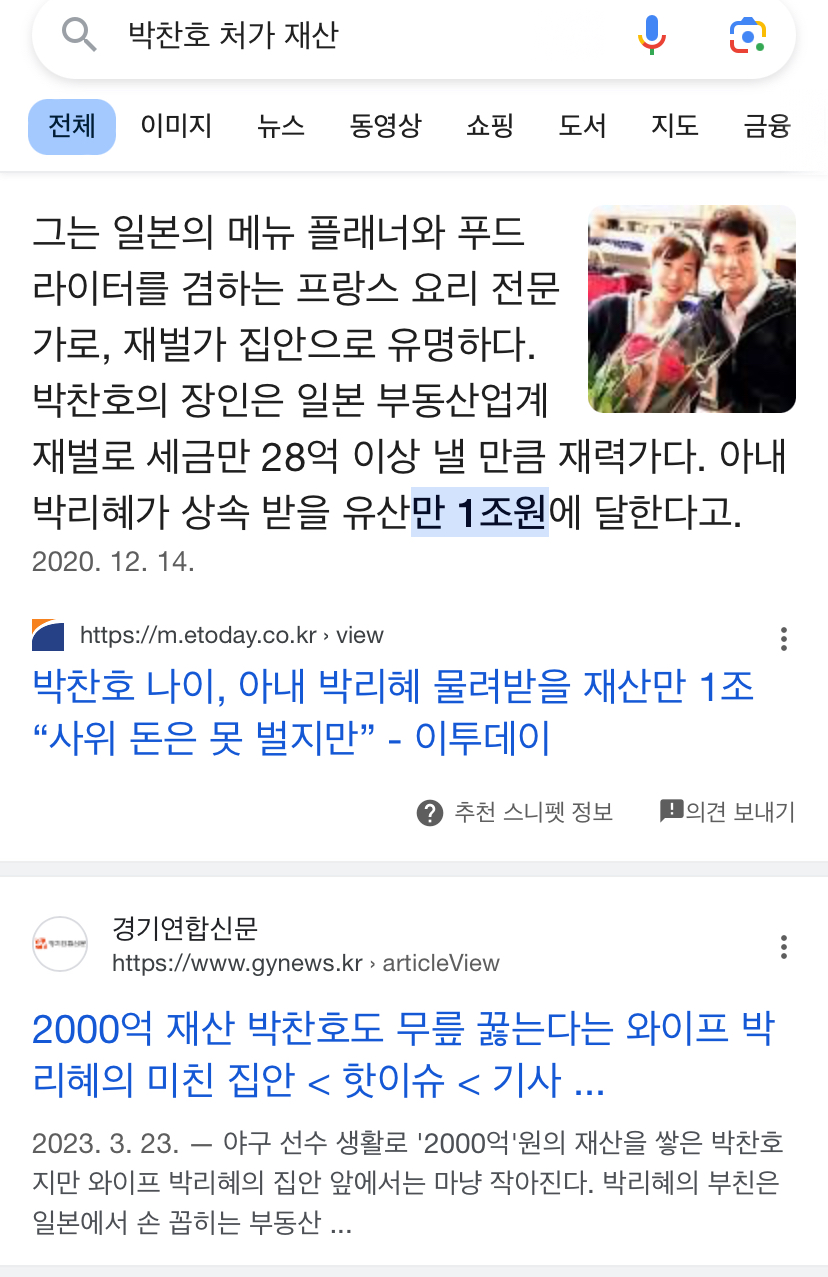Open the 쇼핑 tab
The width and height of the screenshot is (828, 1277).
(x=490, y=127)
